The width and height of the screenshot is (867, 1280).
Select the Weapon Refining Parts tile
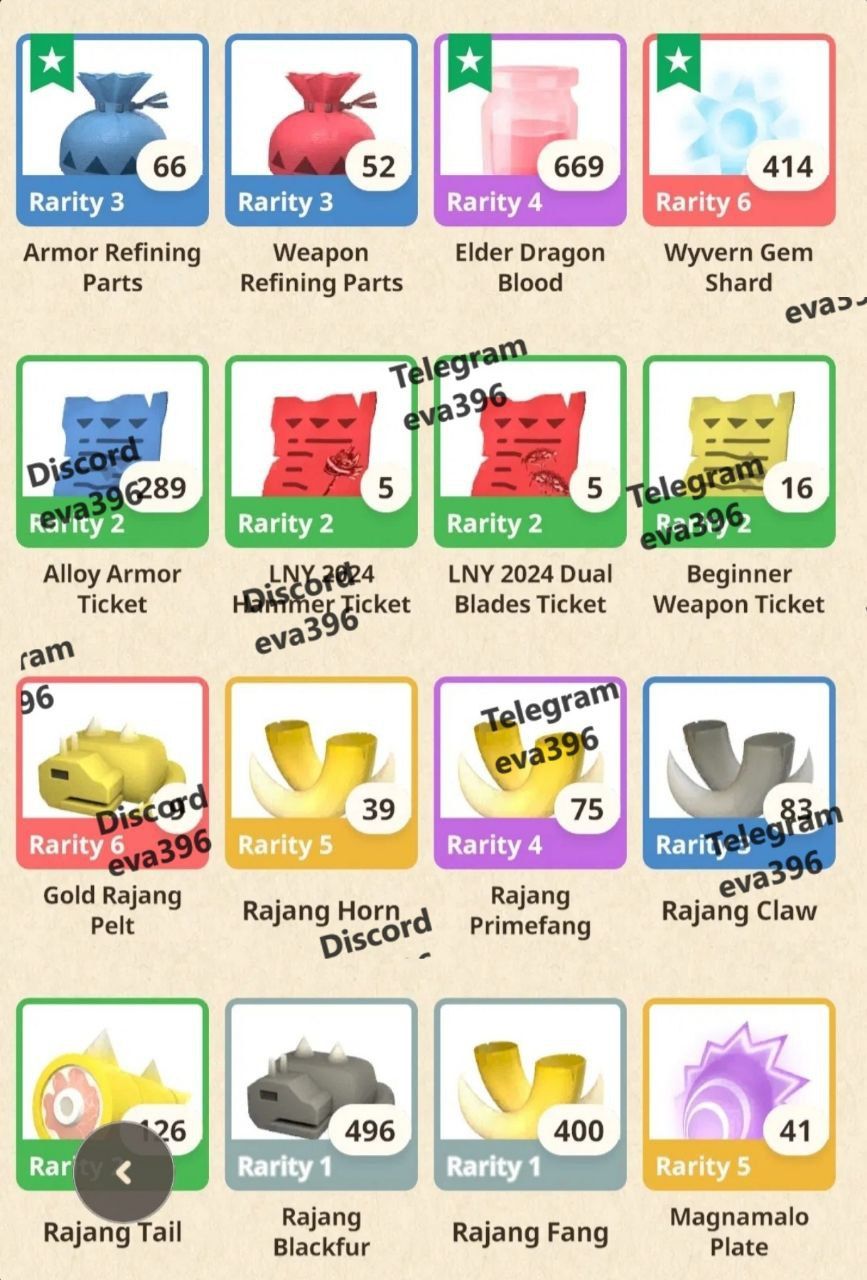(x=321, y=130)
